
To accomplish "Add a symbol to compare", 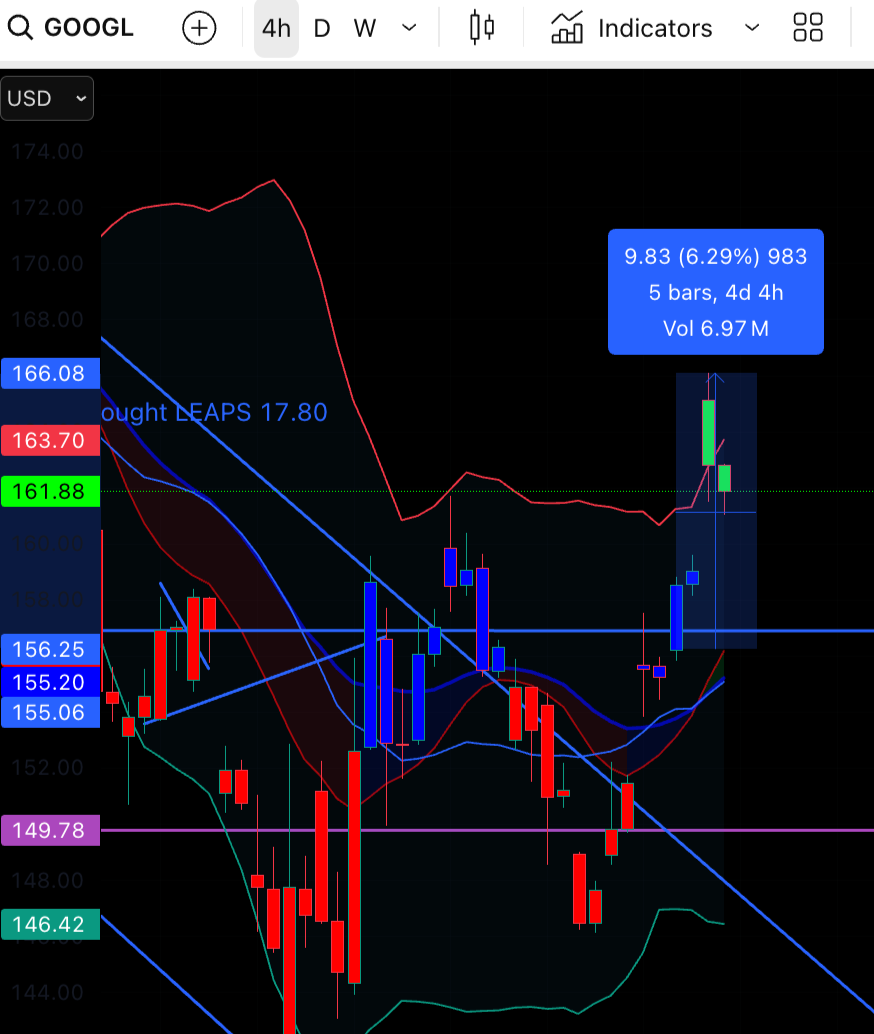I will (x=199, y=28).
